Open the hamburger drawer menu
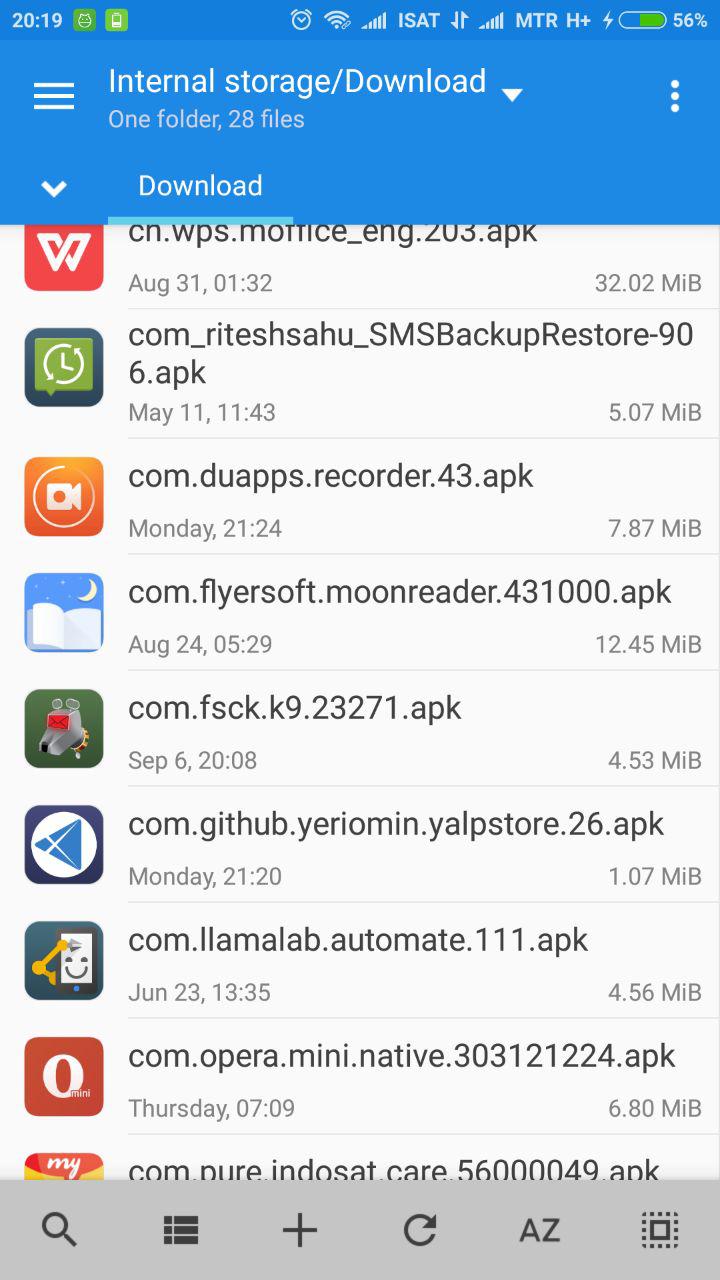Viewport: 720px width, 1280px height. tap(54, 96)
